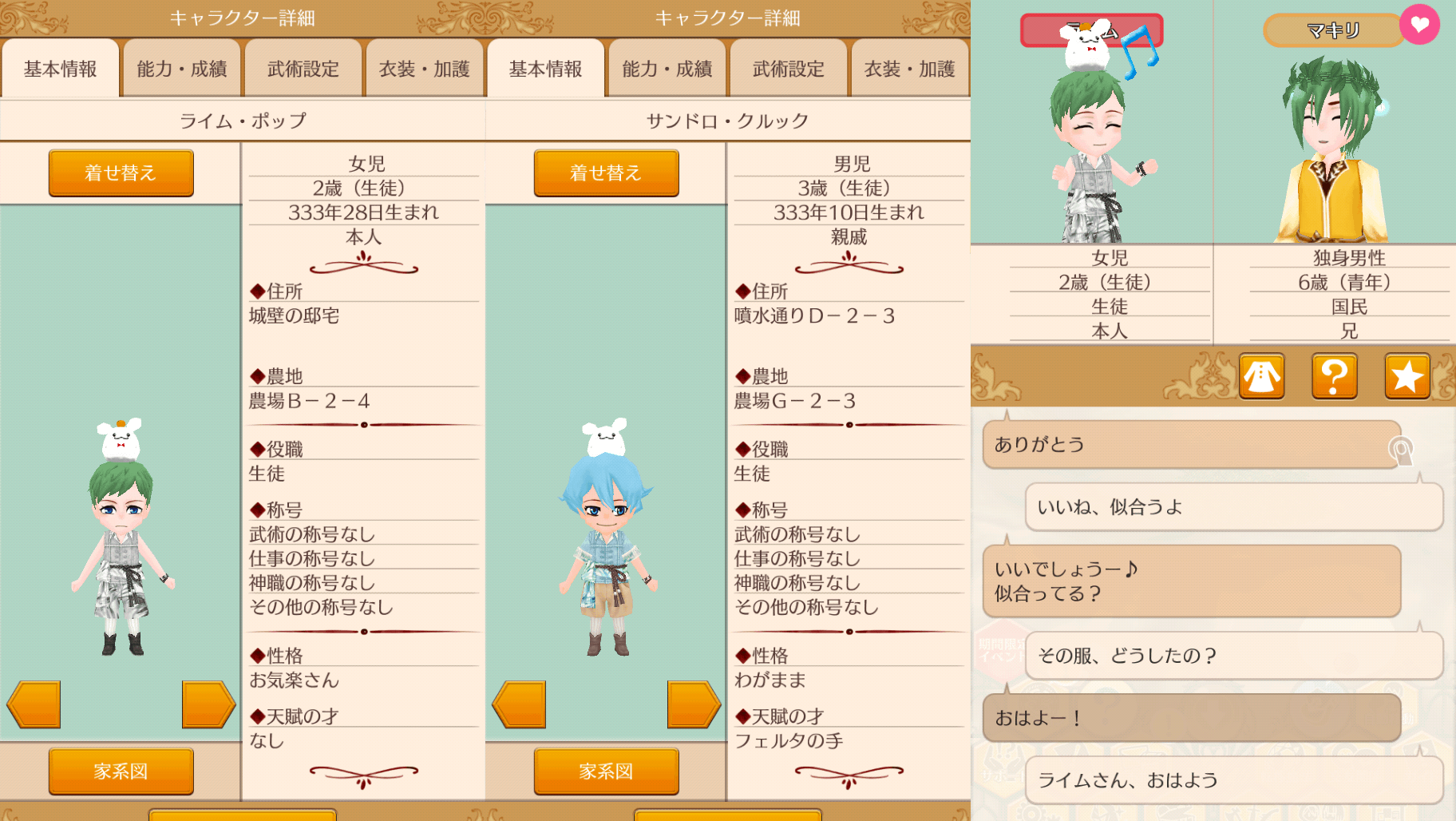The image size is (1456, 821).
Task: Go to previous character from ライム・ポップ
Action: [x=34, y=704]
